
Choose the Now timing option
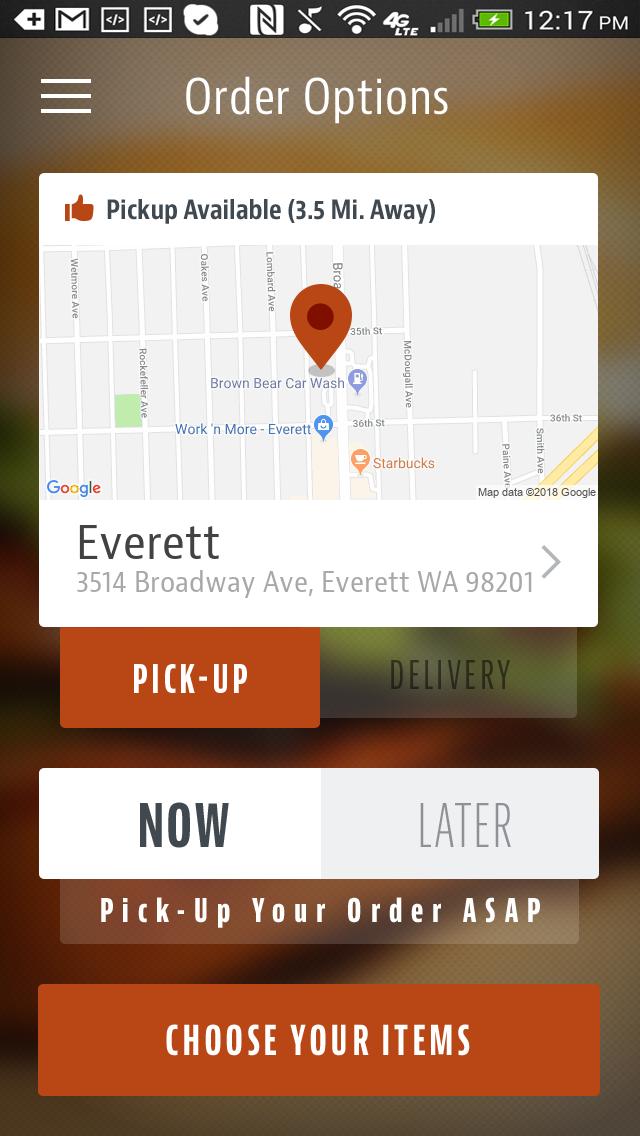tap(182, 824)
